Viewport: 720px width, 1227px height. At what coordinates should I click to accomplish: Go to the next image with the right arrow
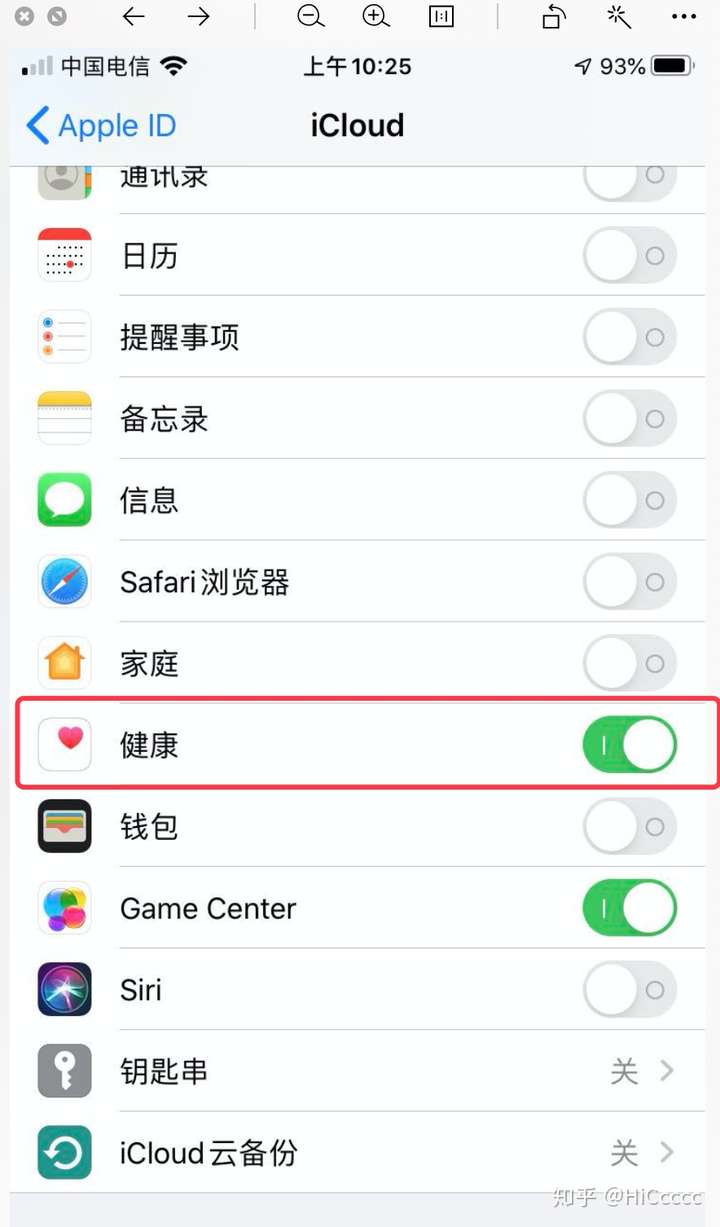(x=199, y=16)
